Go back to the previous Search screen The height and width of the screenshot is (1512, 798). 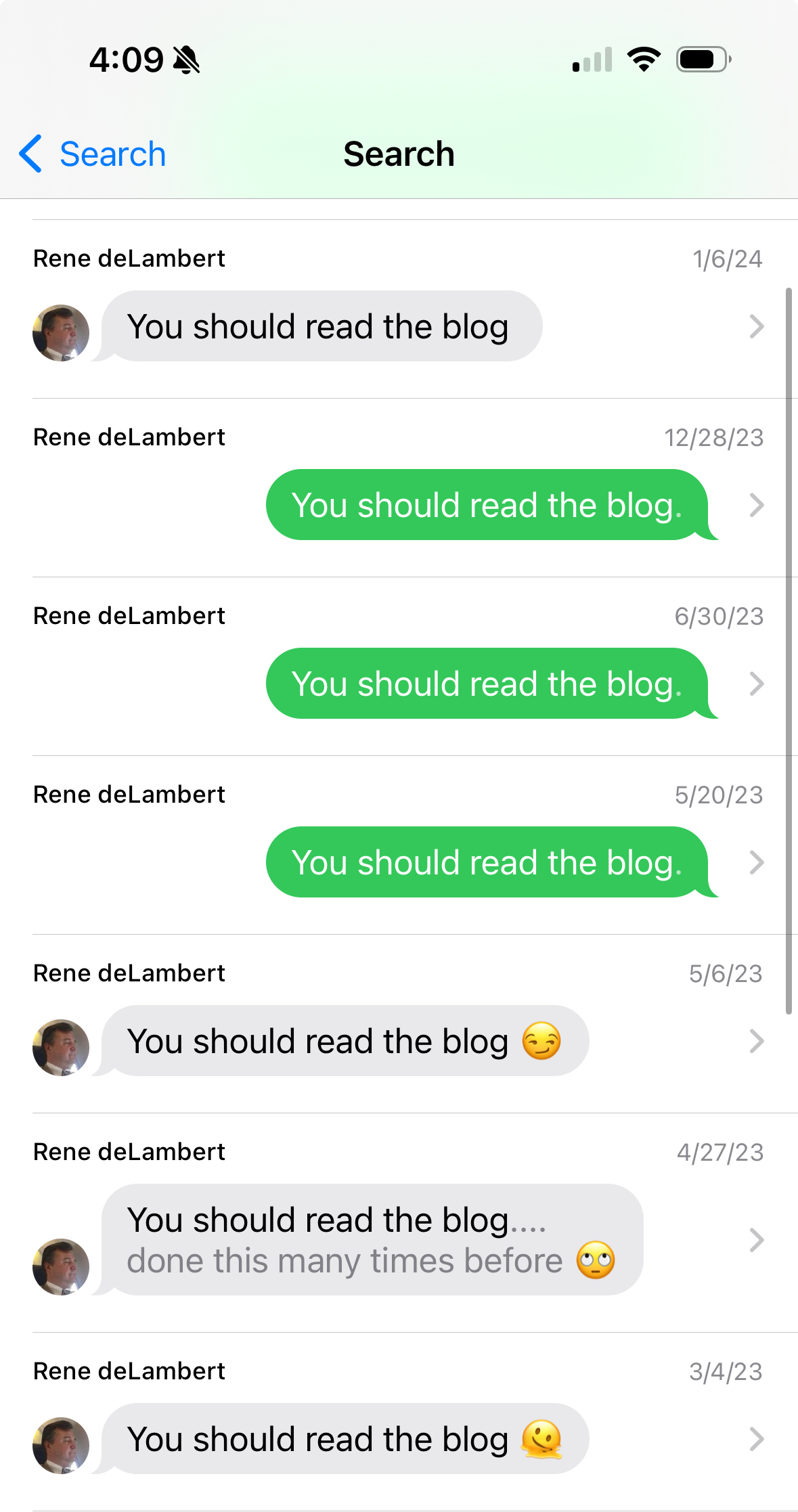[x=93, y=154]
